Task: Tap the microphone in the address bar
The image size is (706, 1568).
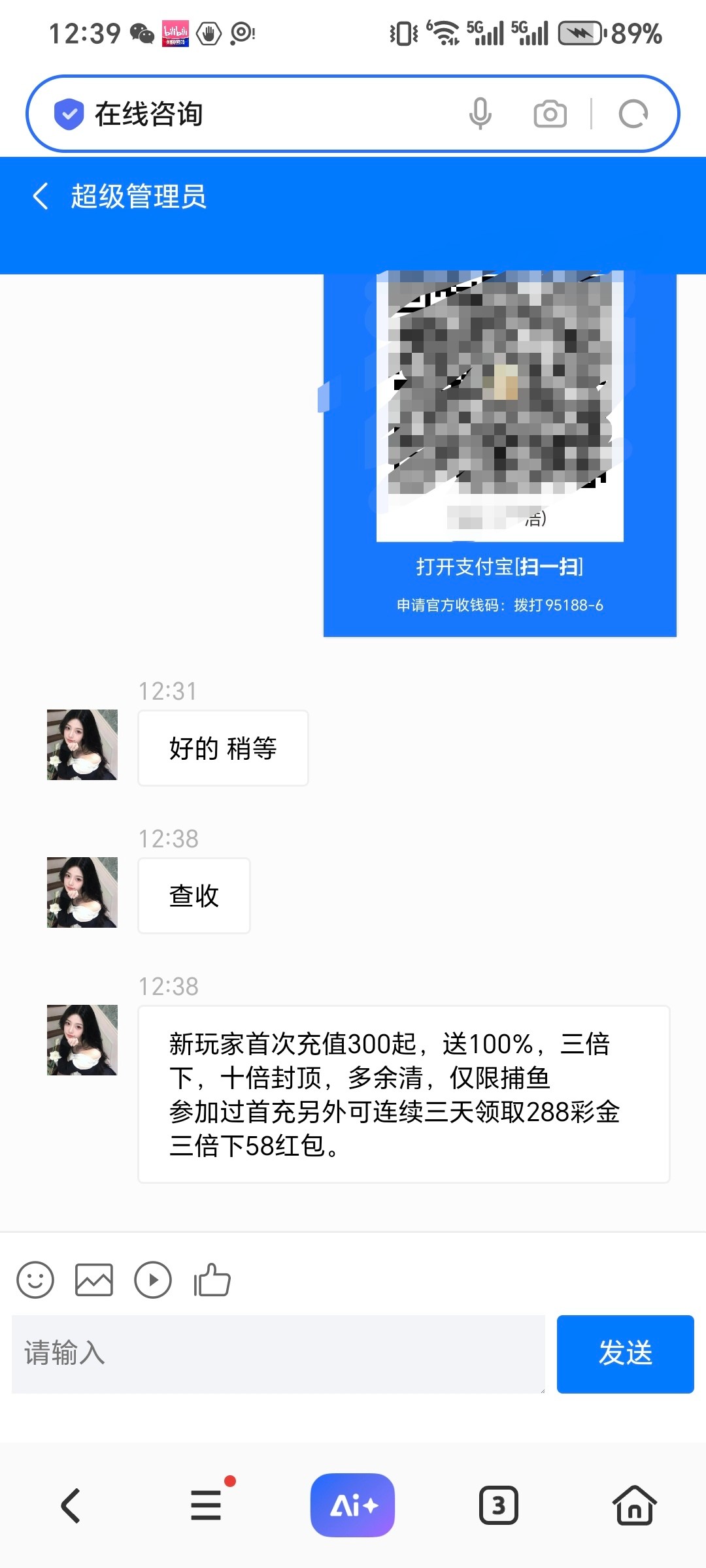Action: point(480,114)
